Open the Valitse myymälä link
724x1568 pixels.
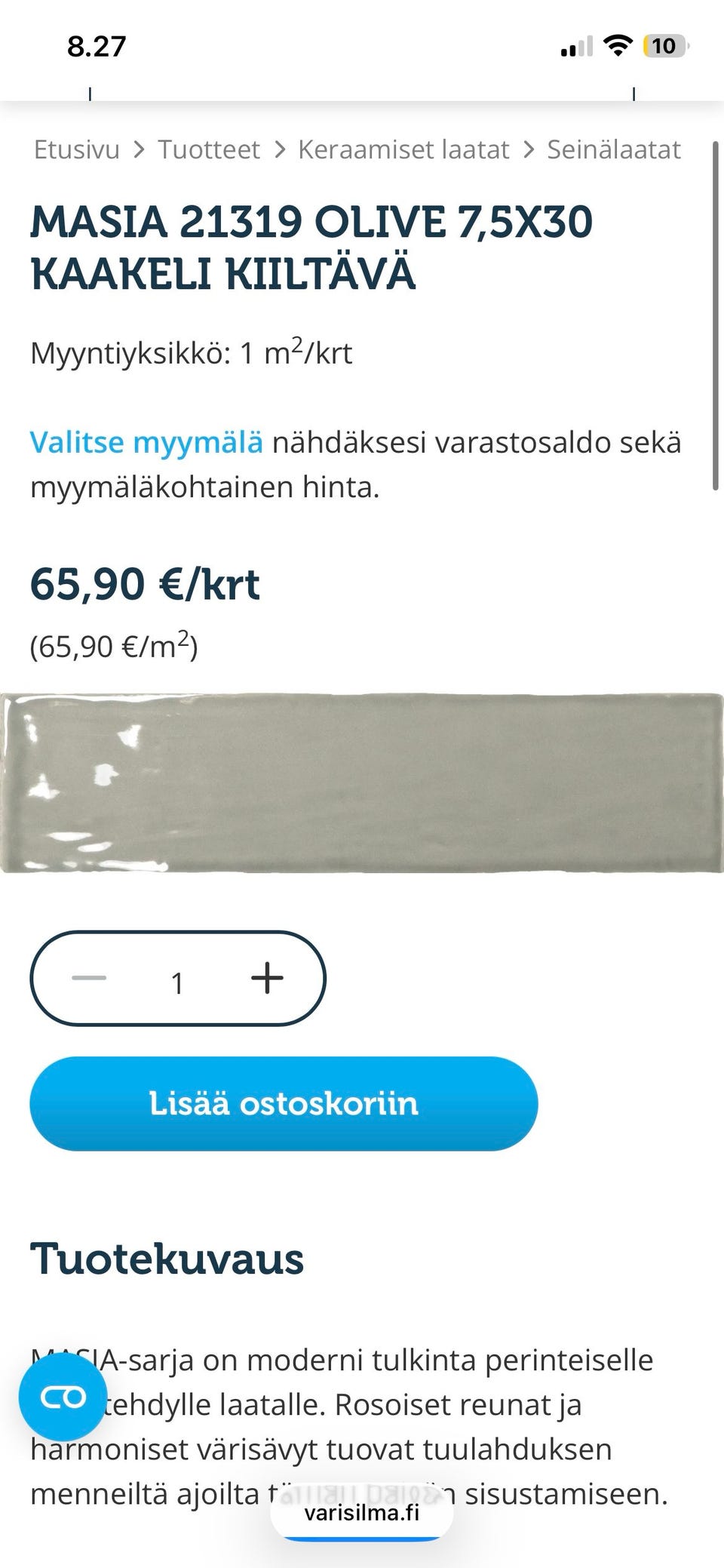coord(147,442)
